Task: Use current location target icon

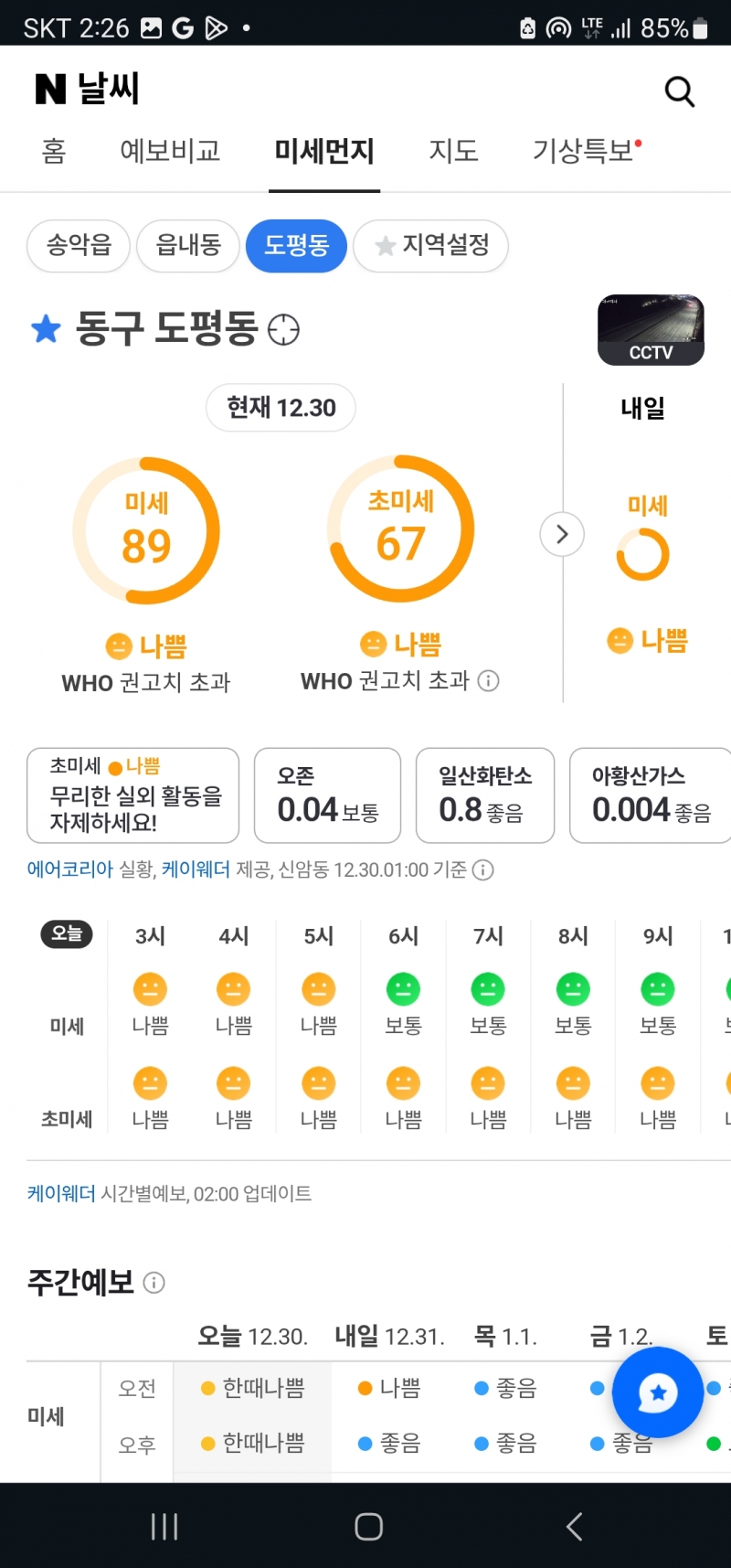Action: point(284,329)
